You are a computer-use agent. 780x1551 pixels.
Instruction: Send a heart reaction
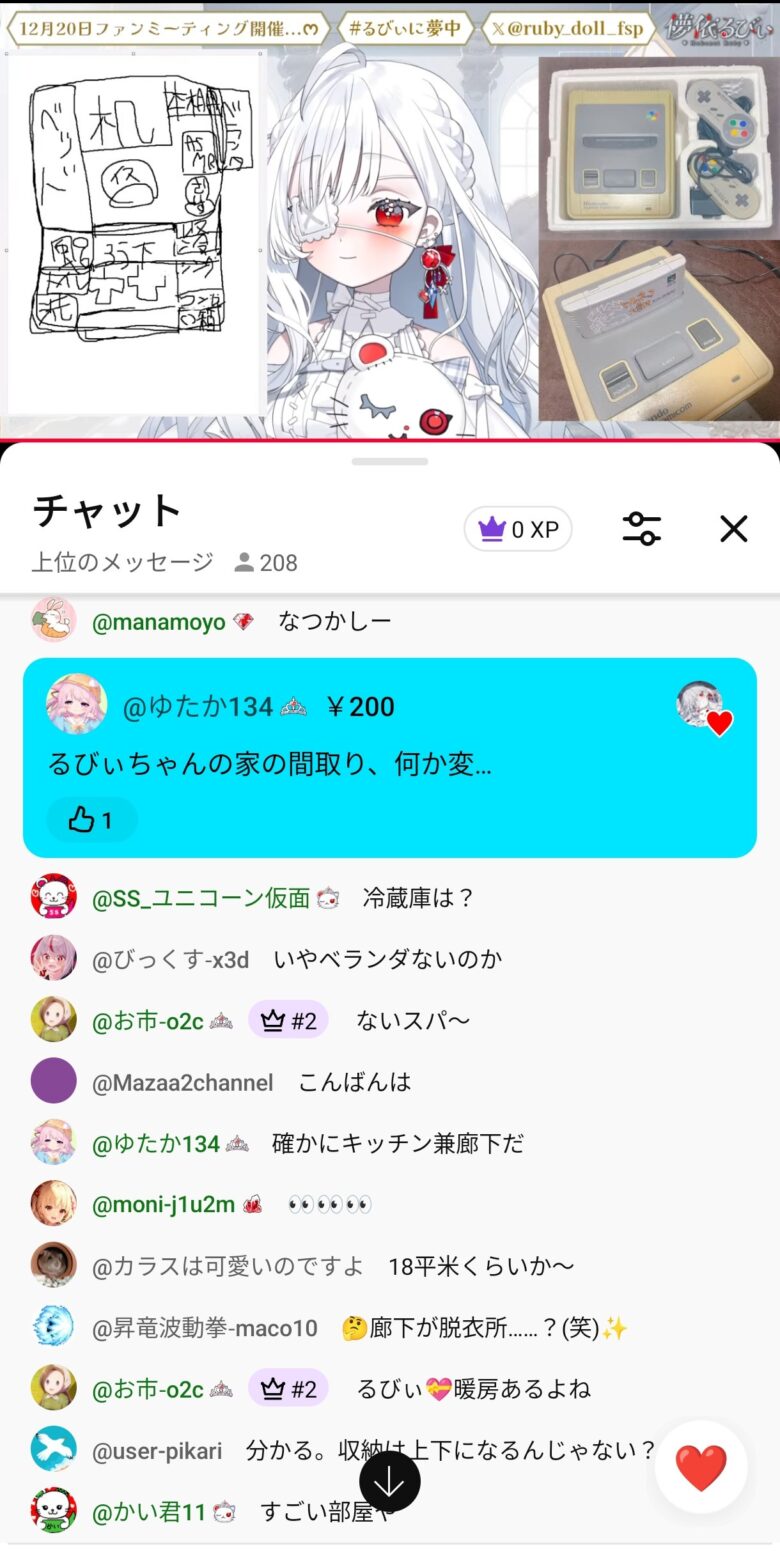tap(701, 1467)
